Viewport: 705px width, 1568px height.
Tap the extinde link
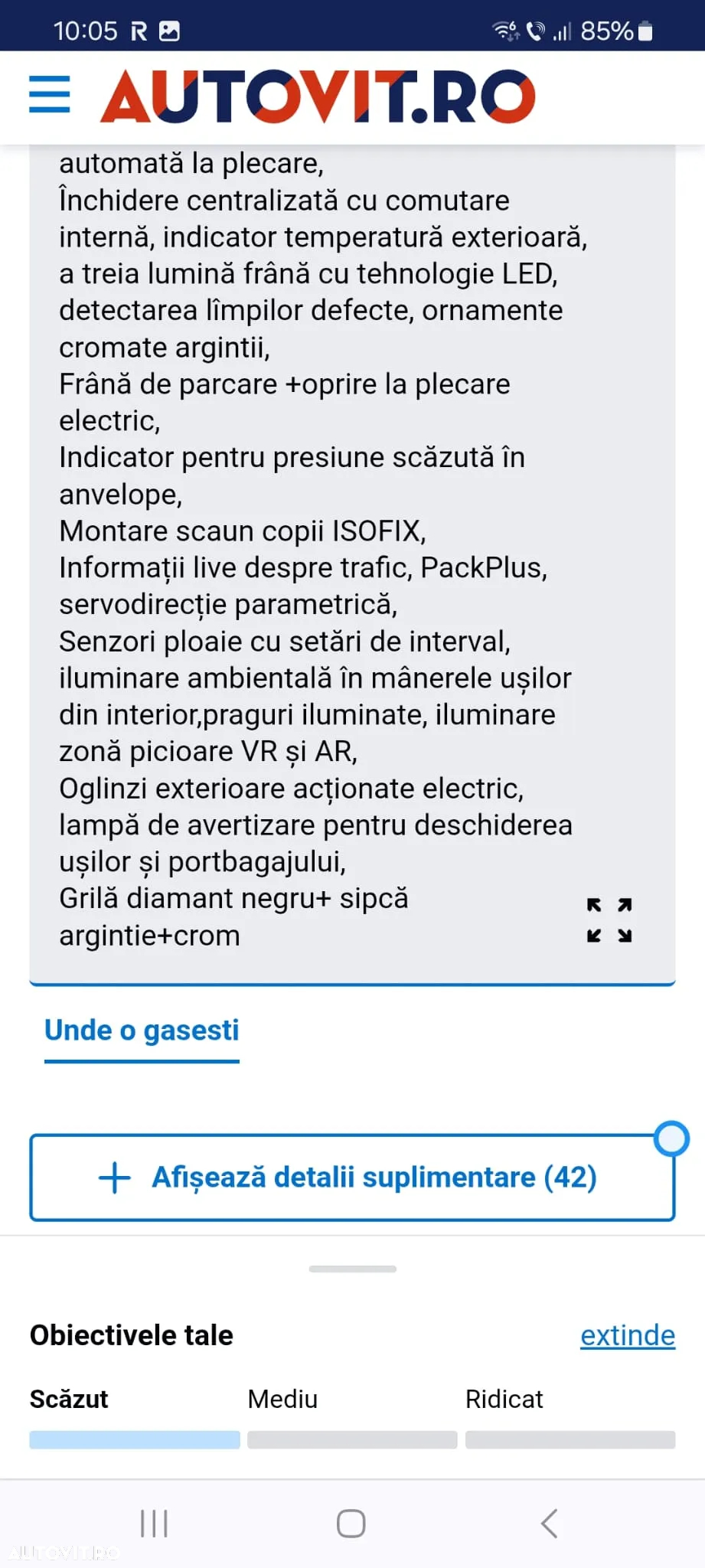click(x=627, y=1335)
